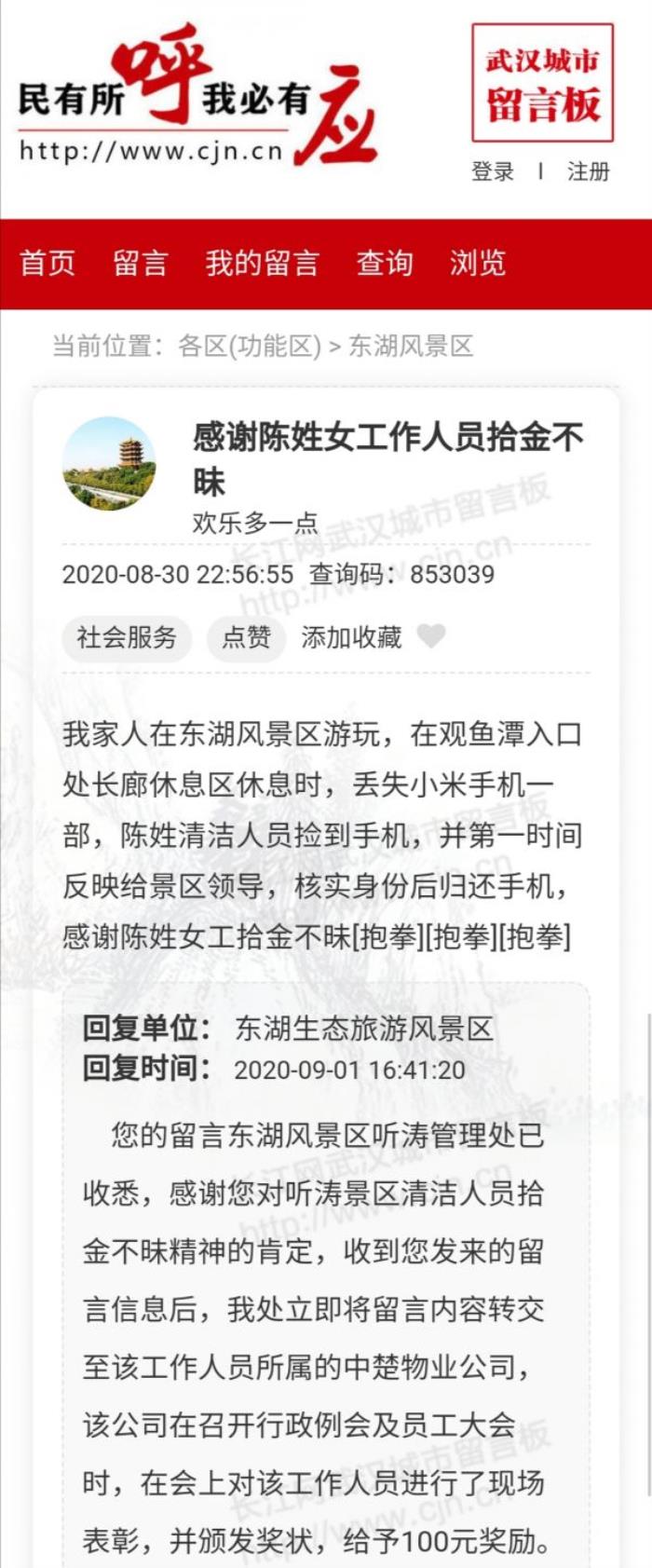Open the 留言 tab
This screenshot has height=1568, width=652.
(x=141, y=264)
